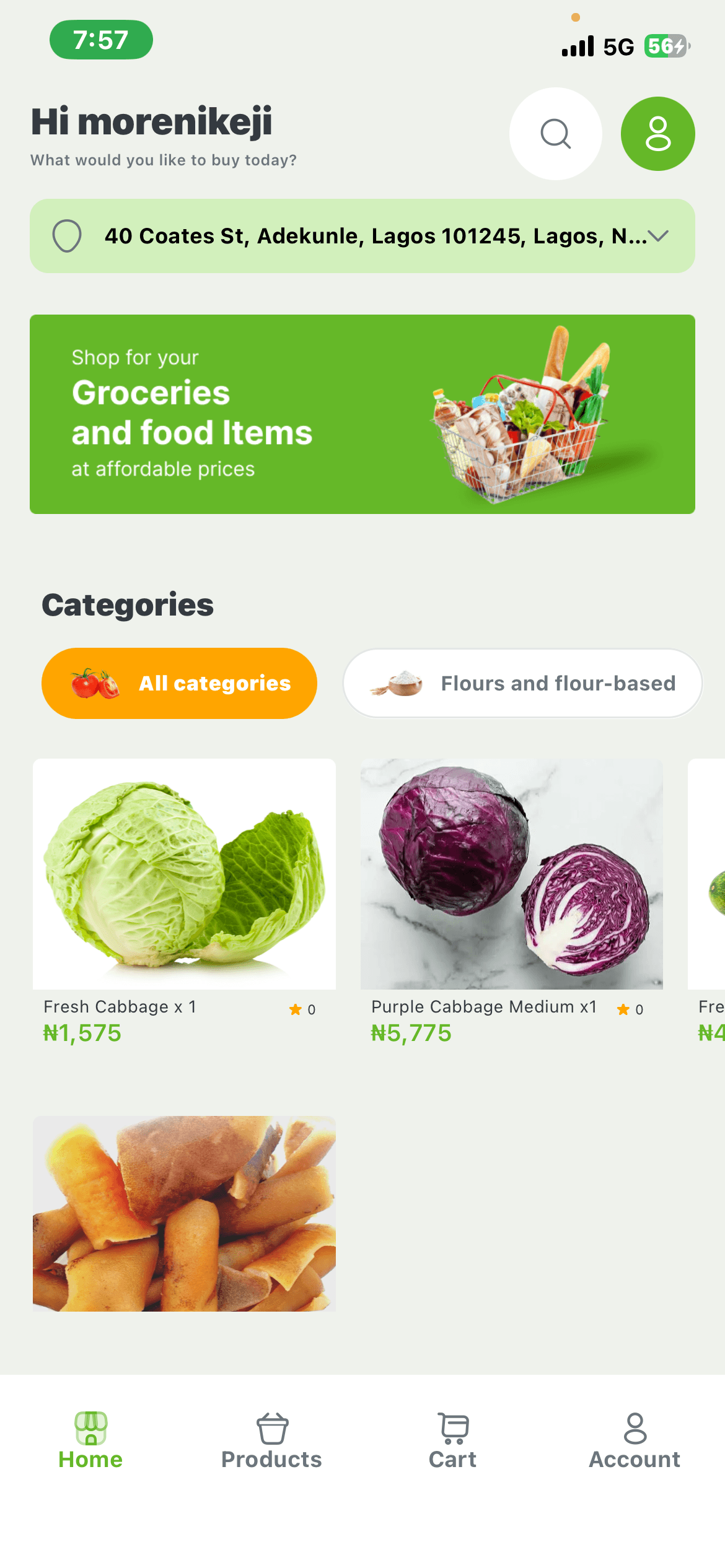Filter by Flours and flour-based category
Viewport: 725px width, 1568px height.
pyautogui.click(x=522, y=683)
